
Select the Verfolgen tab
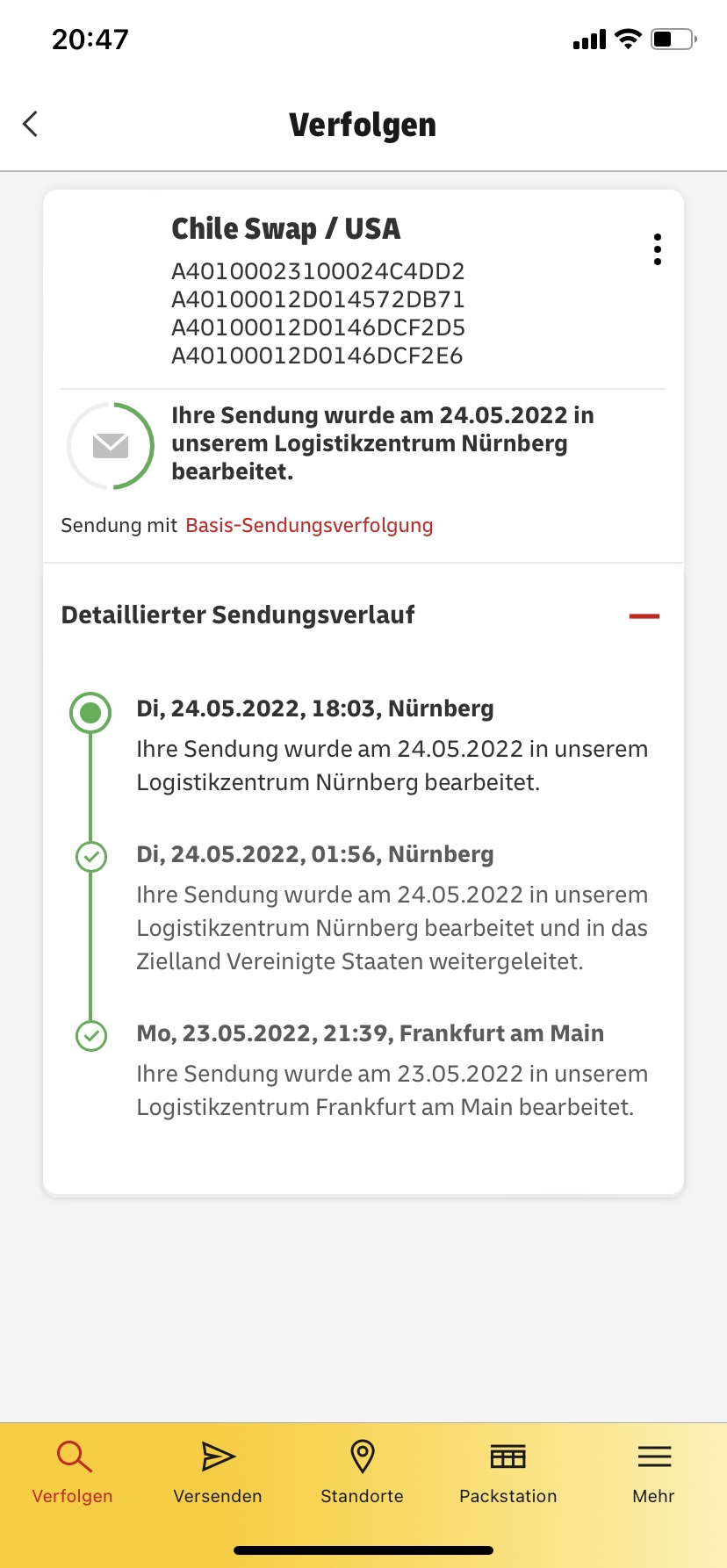click(x=73, y=1471)
